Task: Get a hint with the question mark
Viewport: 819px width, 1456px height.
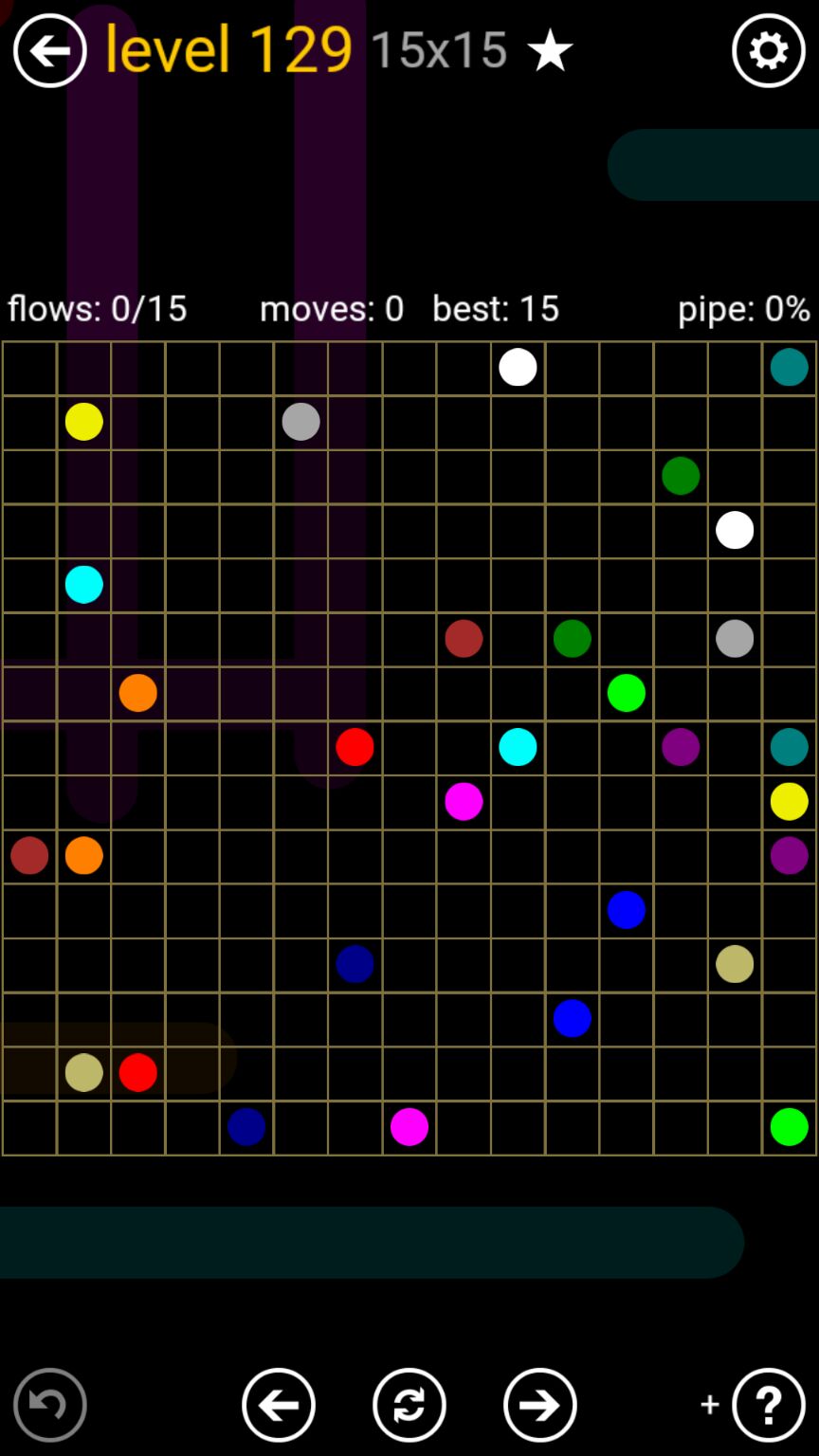Action: 768,1404
